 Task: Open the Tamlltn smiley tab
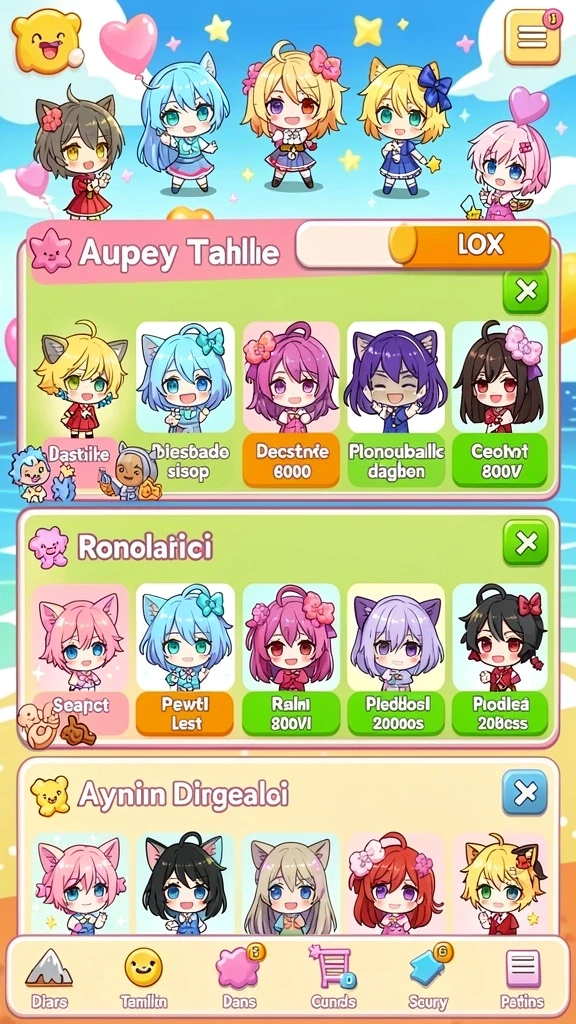(144, 978)
